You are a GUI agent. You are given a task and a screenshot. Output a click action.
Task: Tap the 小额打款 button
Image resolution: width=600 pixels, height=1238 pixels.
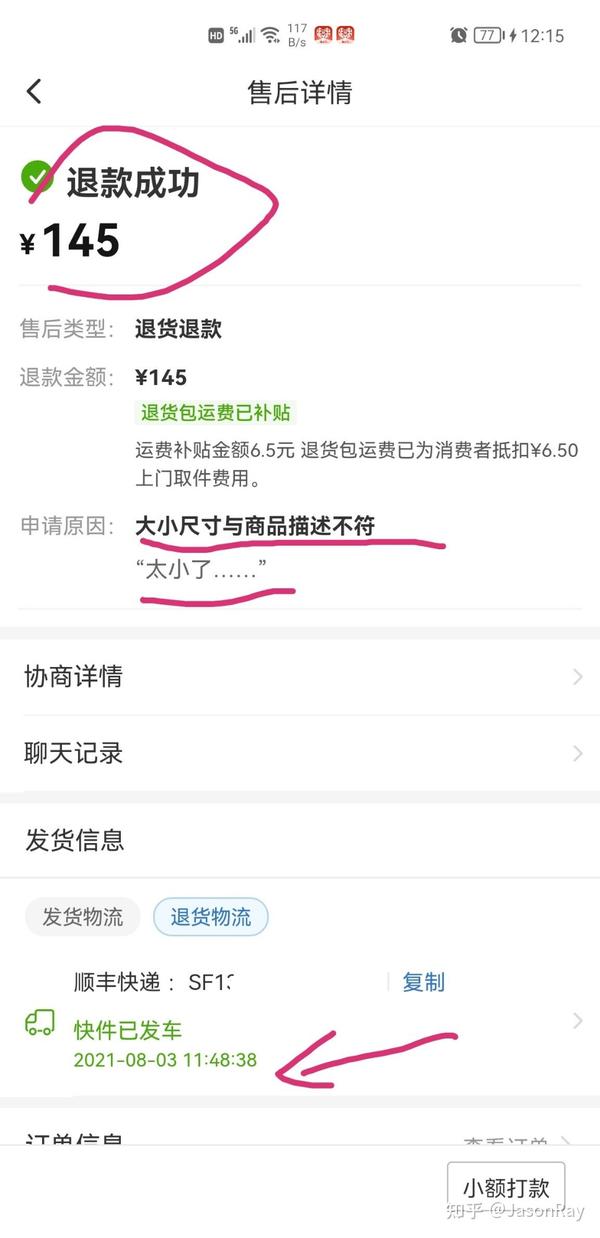pyautogui.click(x=506, y=1188)
